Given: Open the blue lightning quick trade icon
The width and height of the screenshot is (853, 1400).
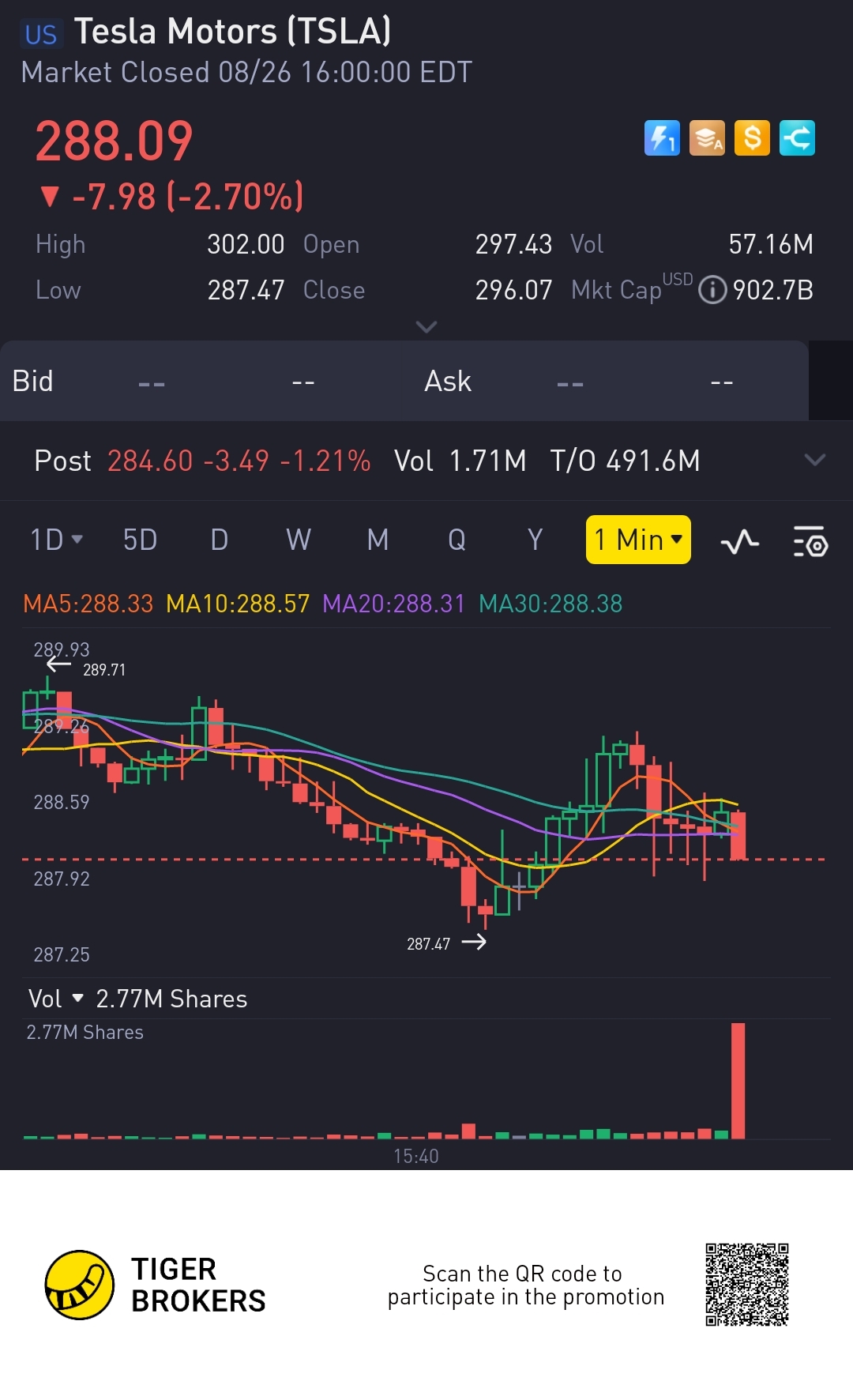Looking at the screenshot, I should point(662,138).
